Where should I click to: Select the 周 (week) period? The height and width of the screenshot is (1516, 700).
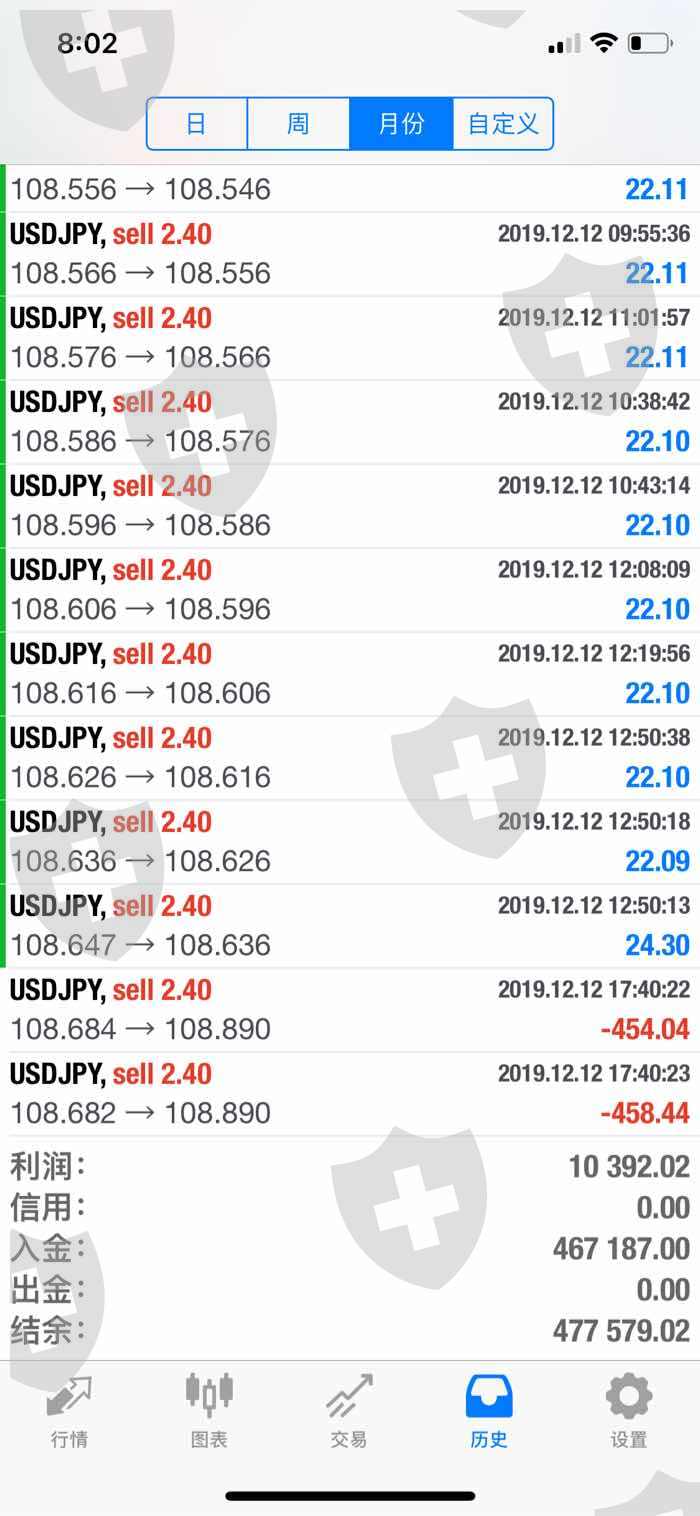(298, 124)
